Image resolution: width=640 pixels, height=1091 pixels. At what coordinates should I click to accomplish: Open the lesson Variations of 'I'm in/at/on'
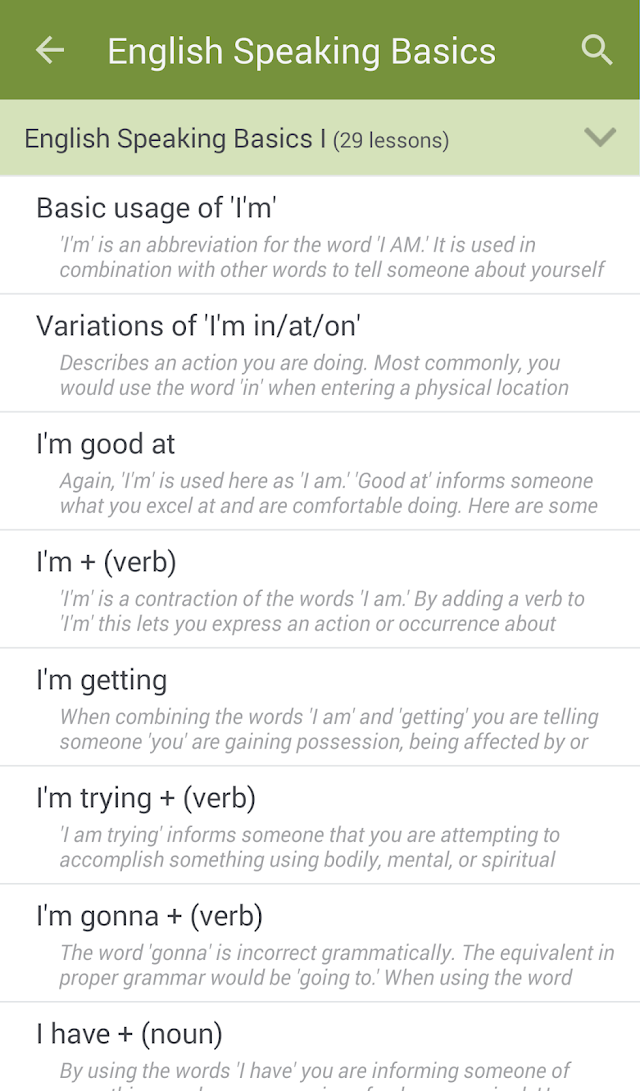coord(320,353)
